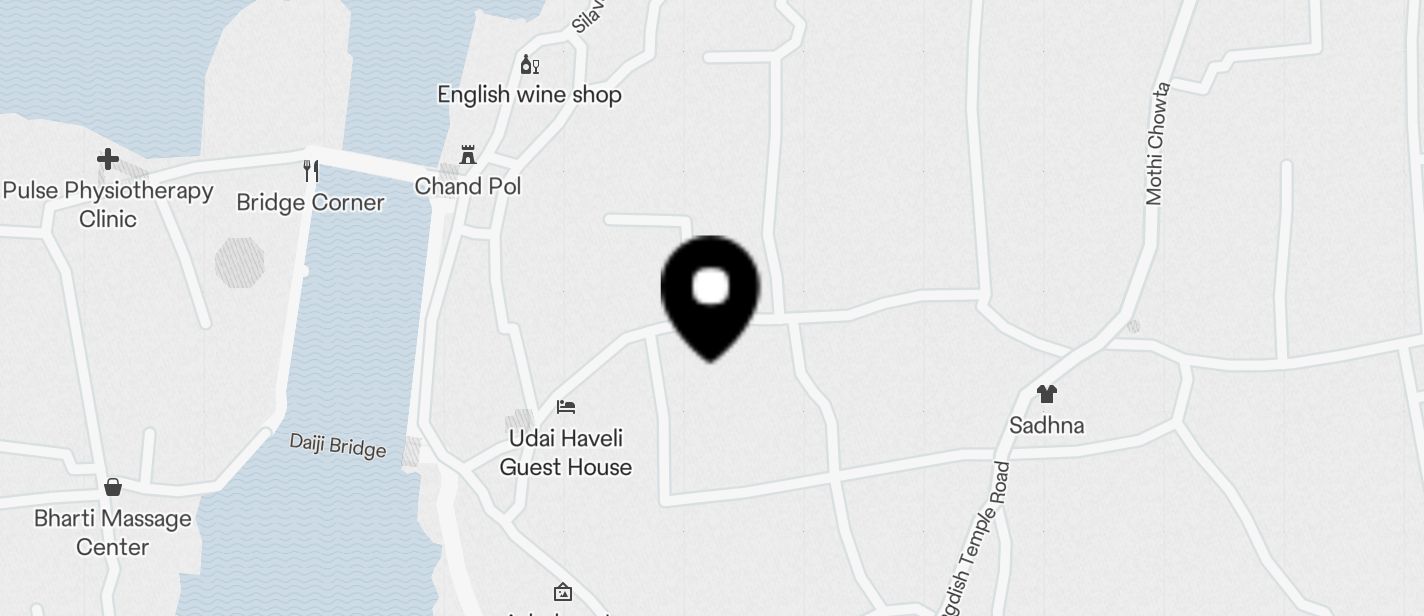Select Bharti Massage Center marker
This screenshot has width=1424, height=616.
[113, 488]
